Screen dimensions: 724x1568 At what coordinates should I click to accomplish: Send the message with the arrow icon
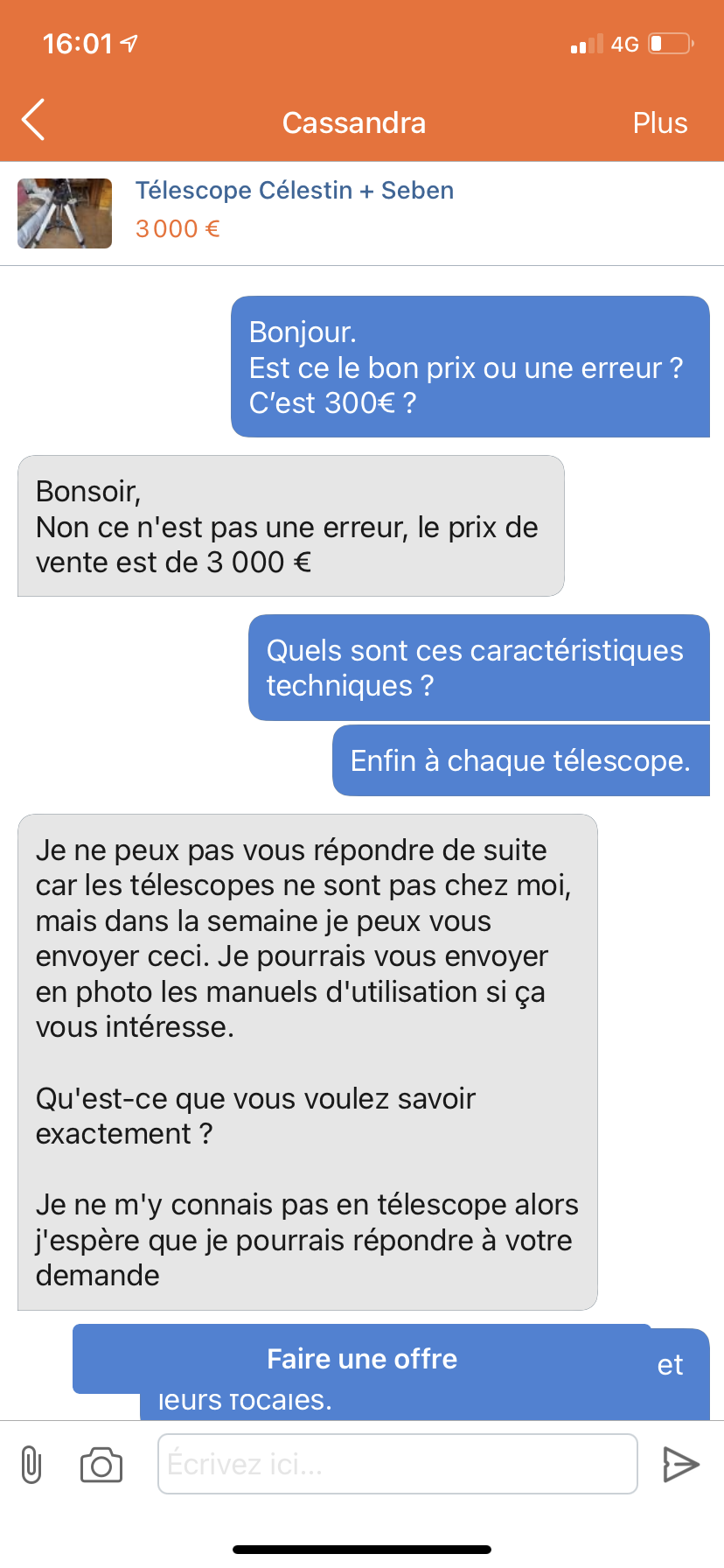point(680,1464)
